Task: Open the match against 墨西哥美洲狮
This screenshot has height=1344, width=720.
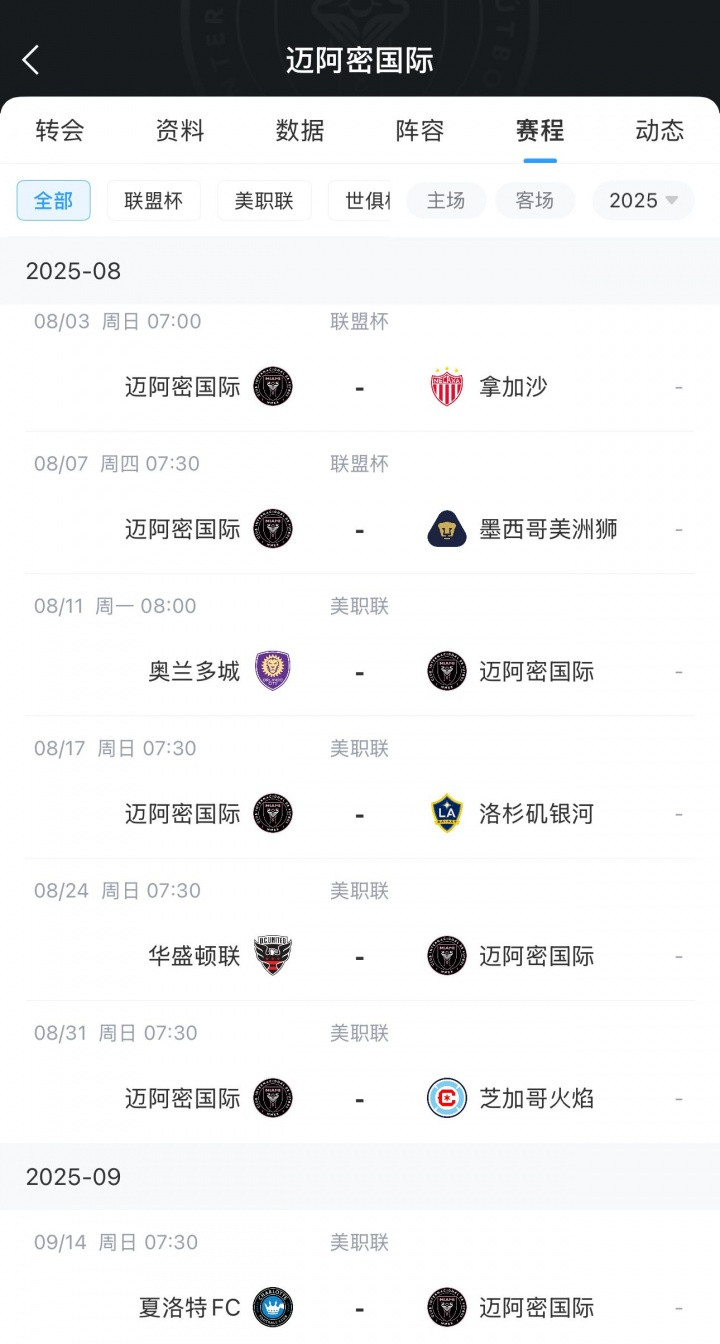Action: [x=360, y=503]
